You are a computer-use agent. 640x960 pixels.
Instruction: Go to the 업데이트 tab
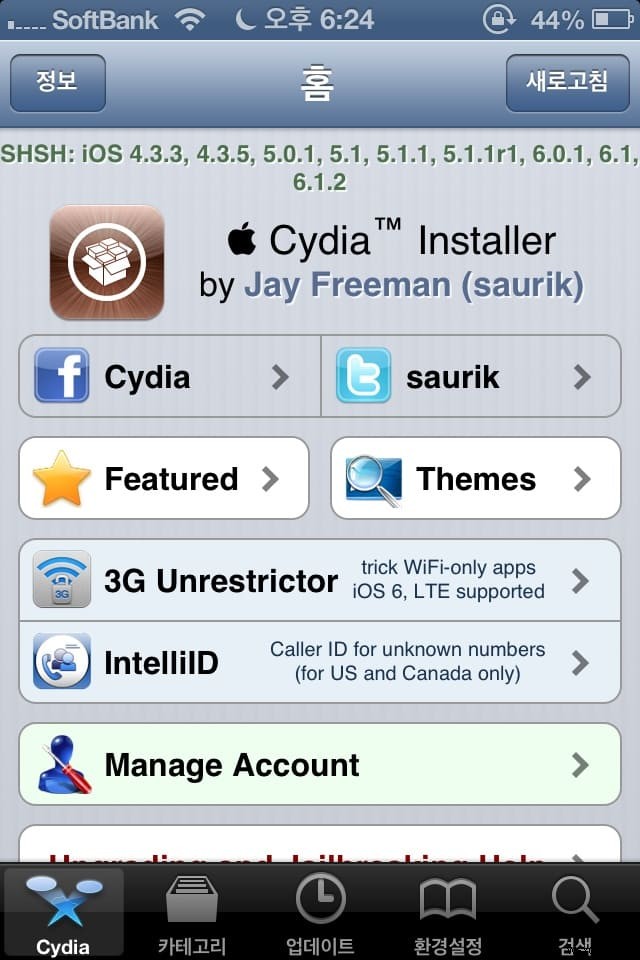[320, 913]
